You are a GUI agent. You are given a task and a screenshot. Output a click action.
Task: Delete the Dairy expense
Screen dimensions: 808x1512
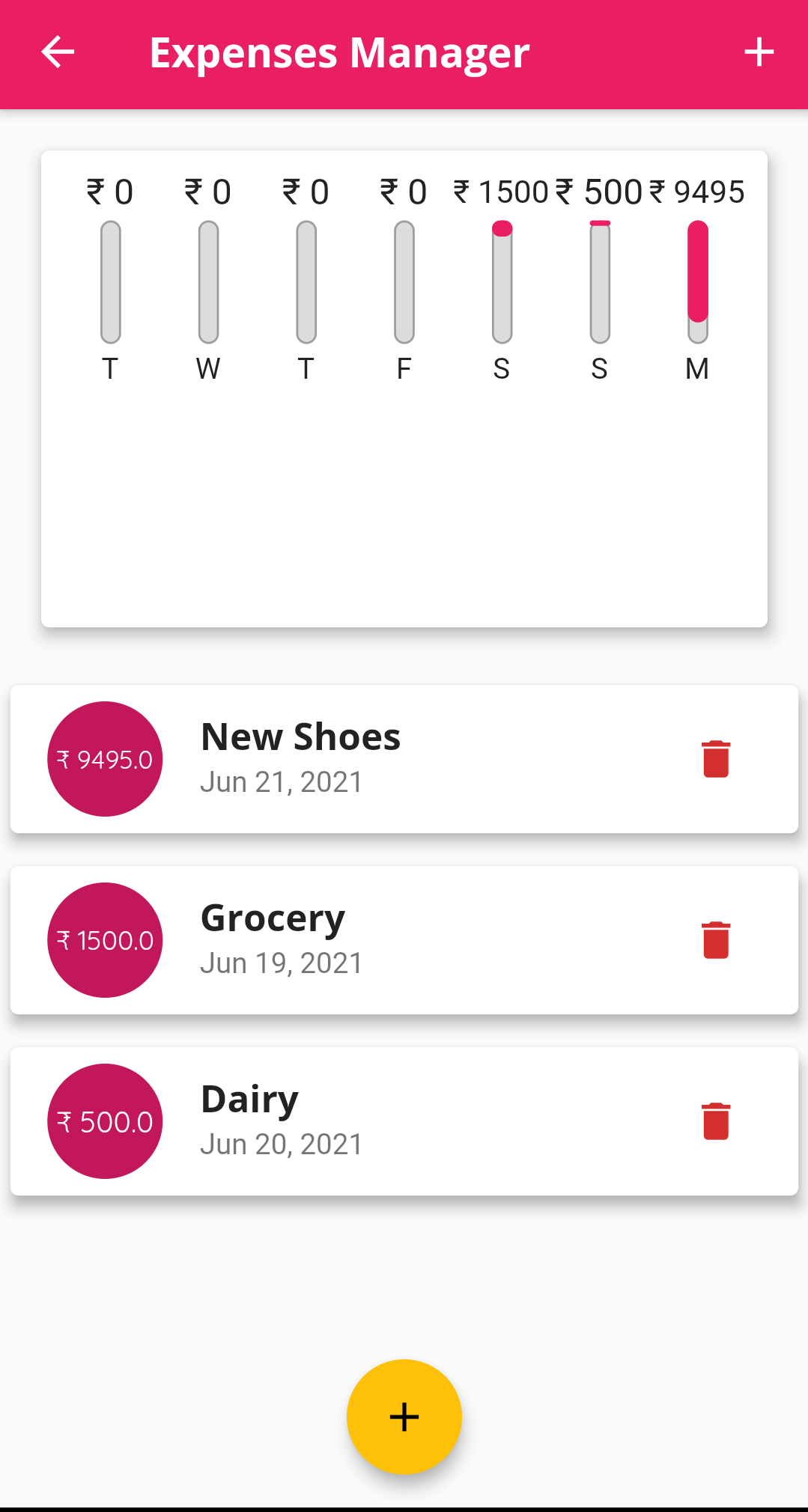(715, 1120)
